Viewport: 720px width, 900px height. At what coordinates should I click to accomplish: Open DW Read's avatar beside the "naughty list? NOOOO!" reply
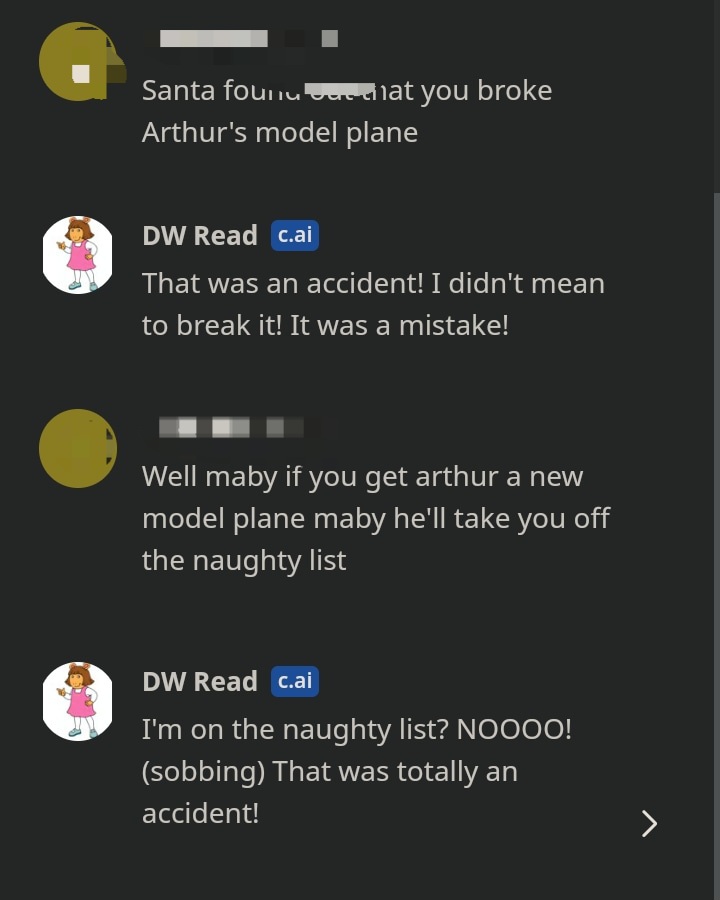79,701
